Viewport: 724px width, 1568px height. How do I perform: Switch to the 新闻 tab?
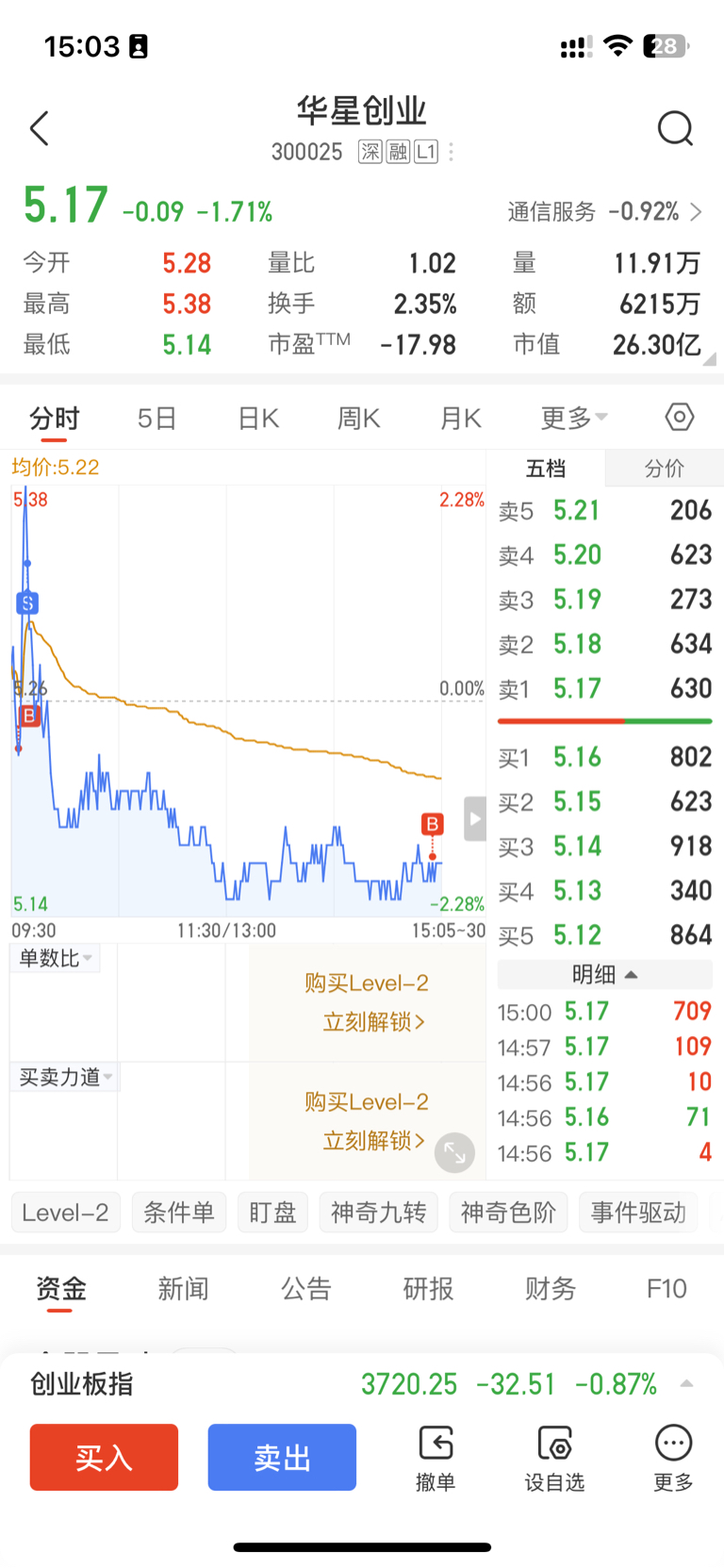[x=183, y=1288]
